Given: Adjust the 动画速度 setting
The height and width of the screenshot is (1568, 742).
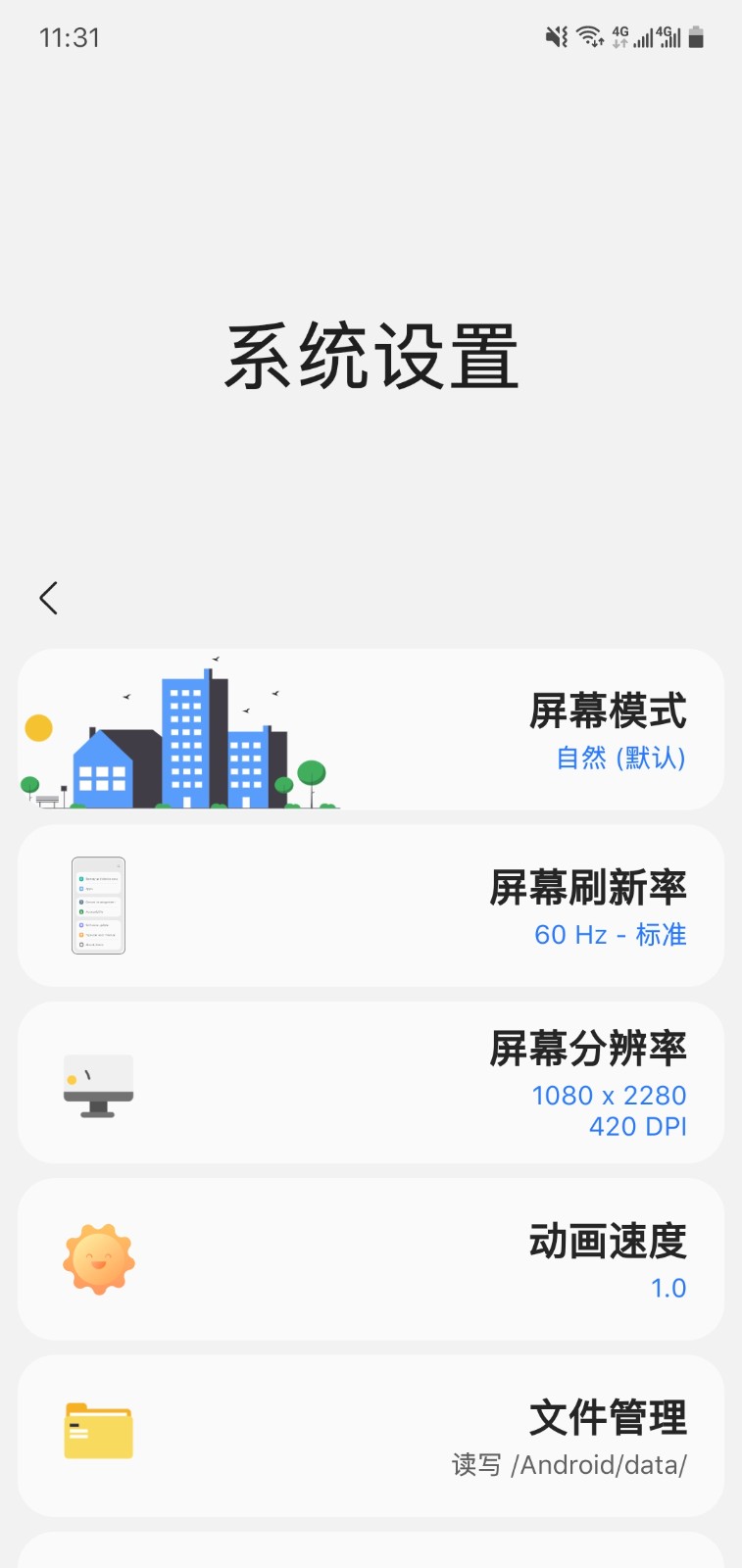Looking at the screenshot, I should point(371,1259).
